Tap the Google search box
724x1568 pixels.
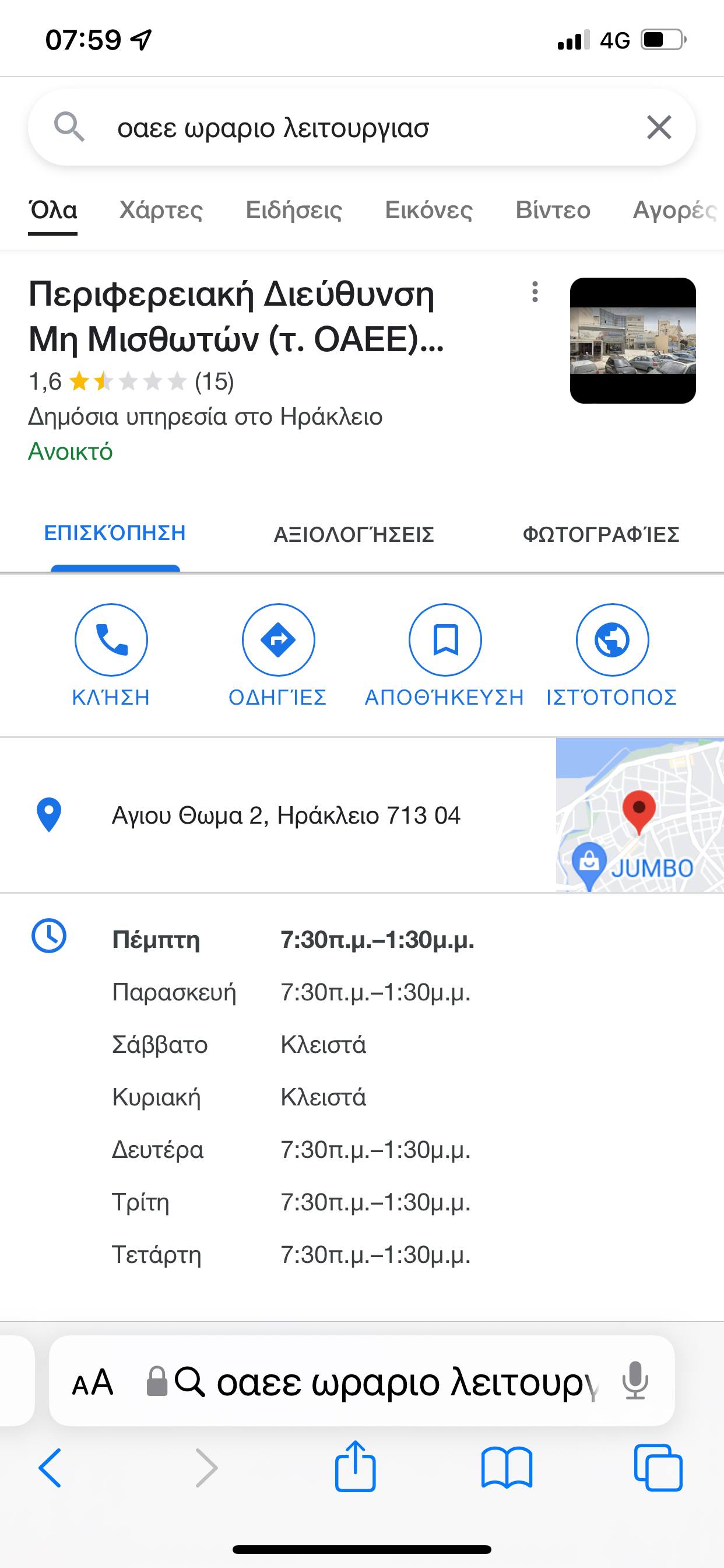click(x=340, y=128)
